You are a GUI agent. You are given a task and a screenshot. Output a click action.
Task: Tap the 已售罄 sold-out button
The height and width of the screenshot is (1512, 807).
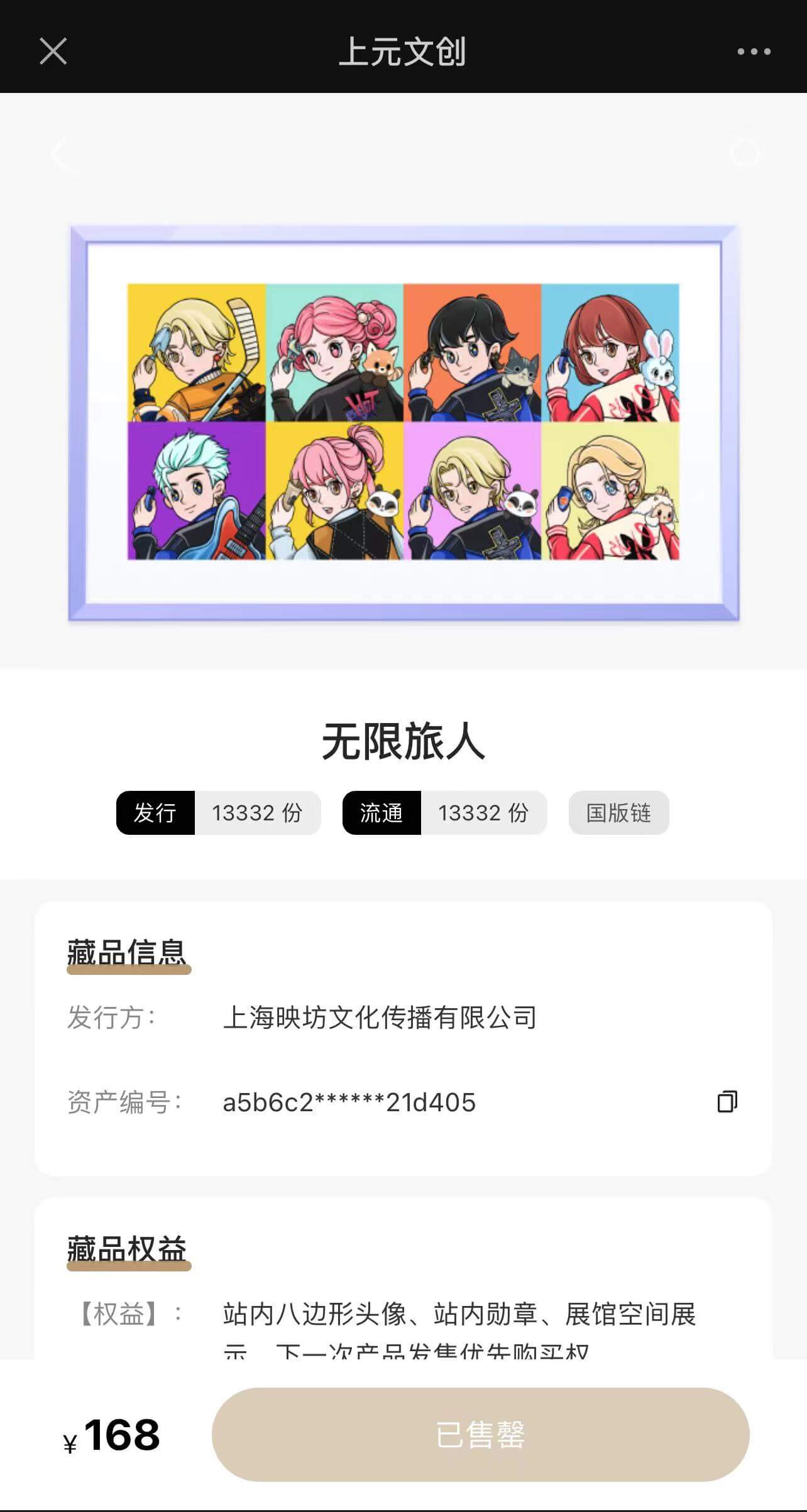point(480,1434)
